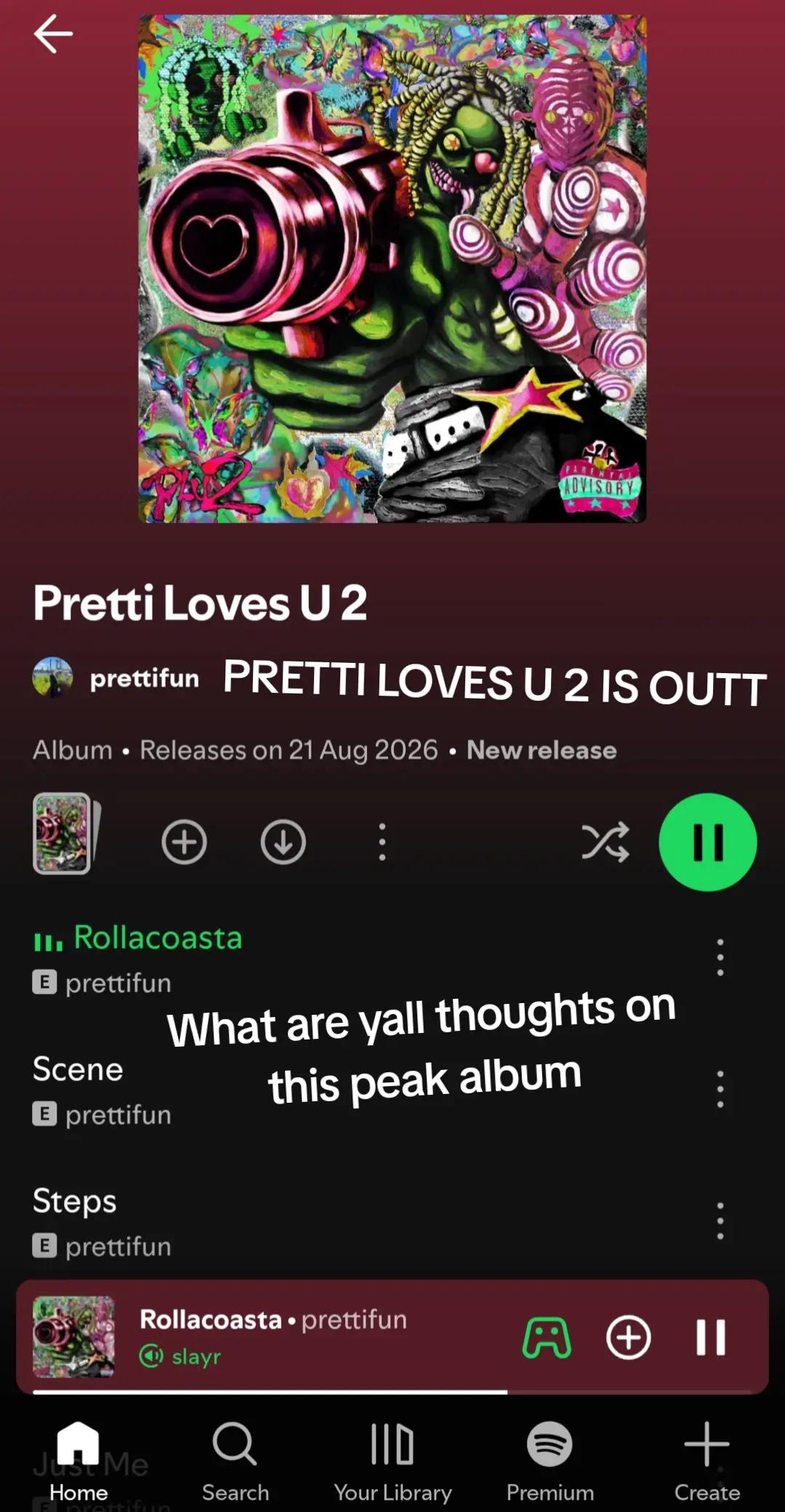Open options for the Scene track
This screenshot has width=785, height=1512.
coord(720,1089)
